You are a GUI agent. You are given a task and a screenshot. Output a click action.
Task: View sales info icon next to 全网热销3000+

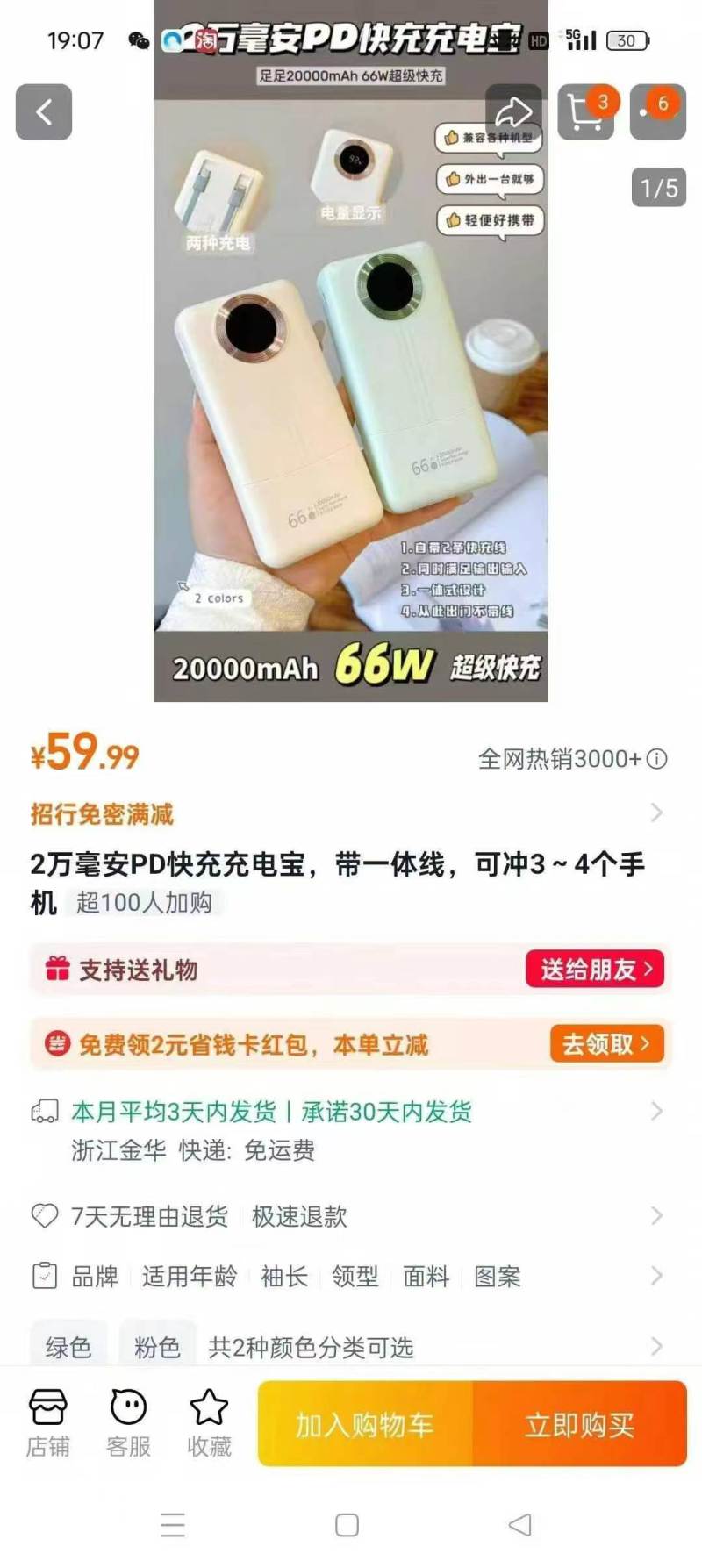pos(657,759)
